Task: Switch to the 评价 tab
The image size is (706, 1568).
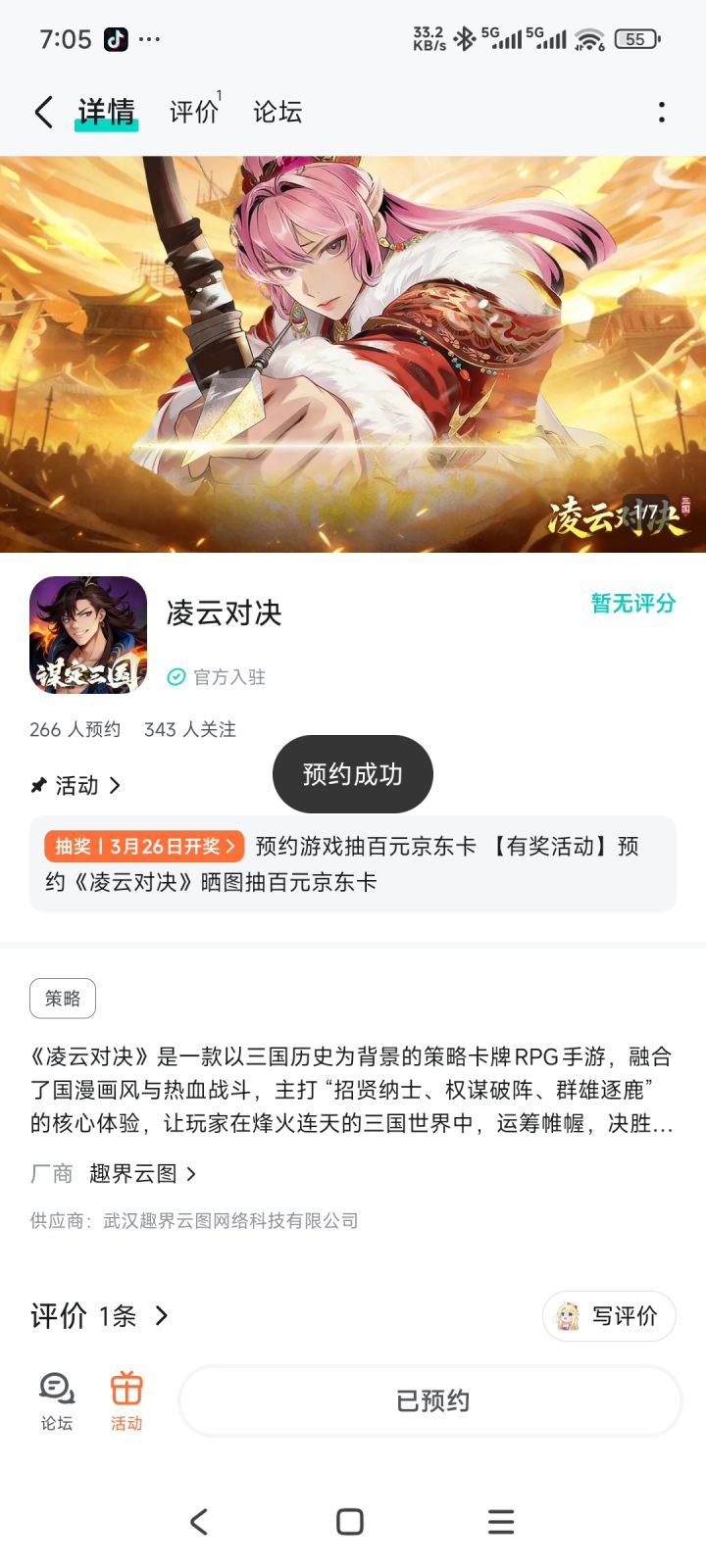Action: click(x=193, y=113)
